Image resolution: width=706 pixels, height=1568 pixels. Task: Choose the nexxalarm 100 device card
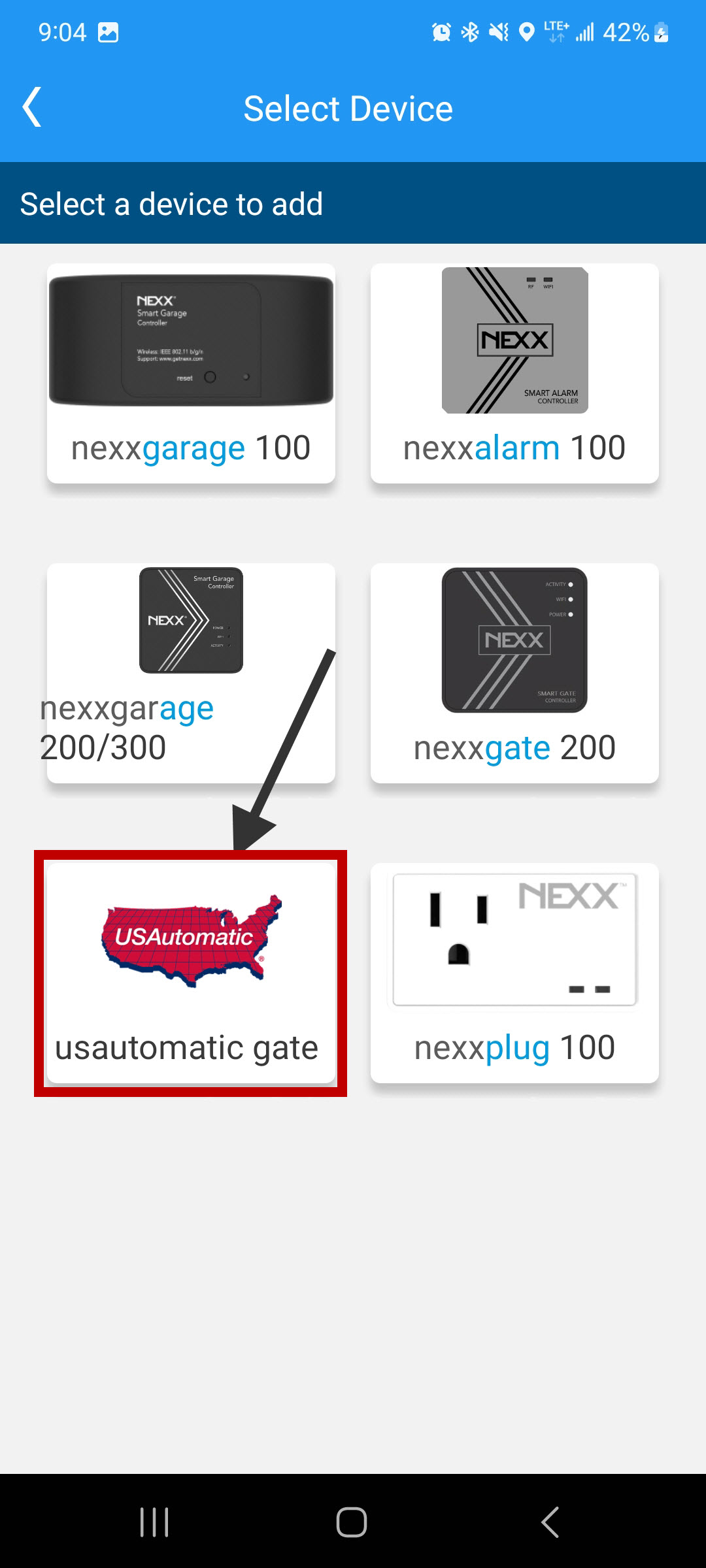514,373
